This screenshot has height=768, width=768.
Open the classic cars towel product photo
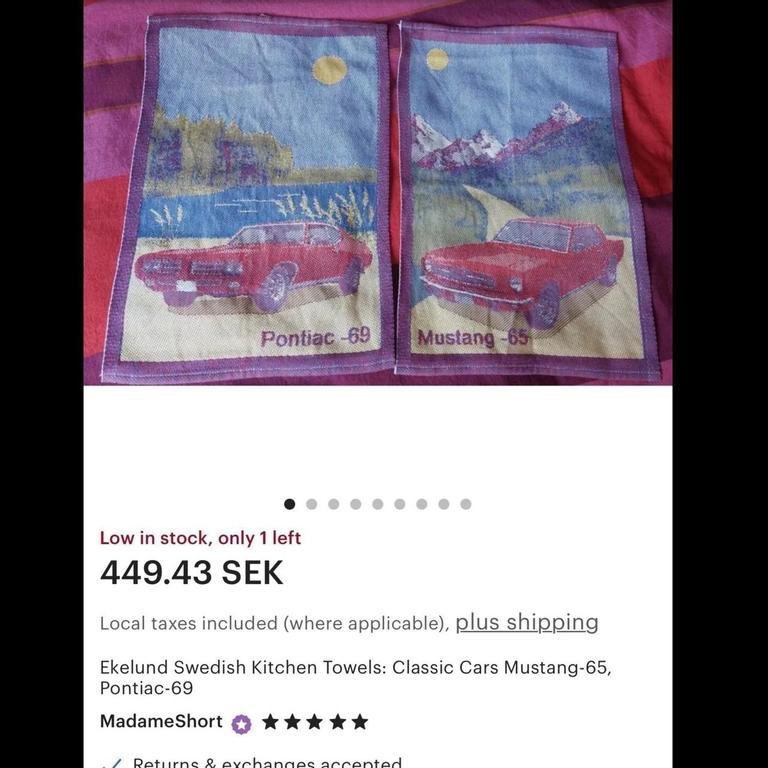coord(378,195)
